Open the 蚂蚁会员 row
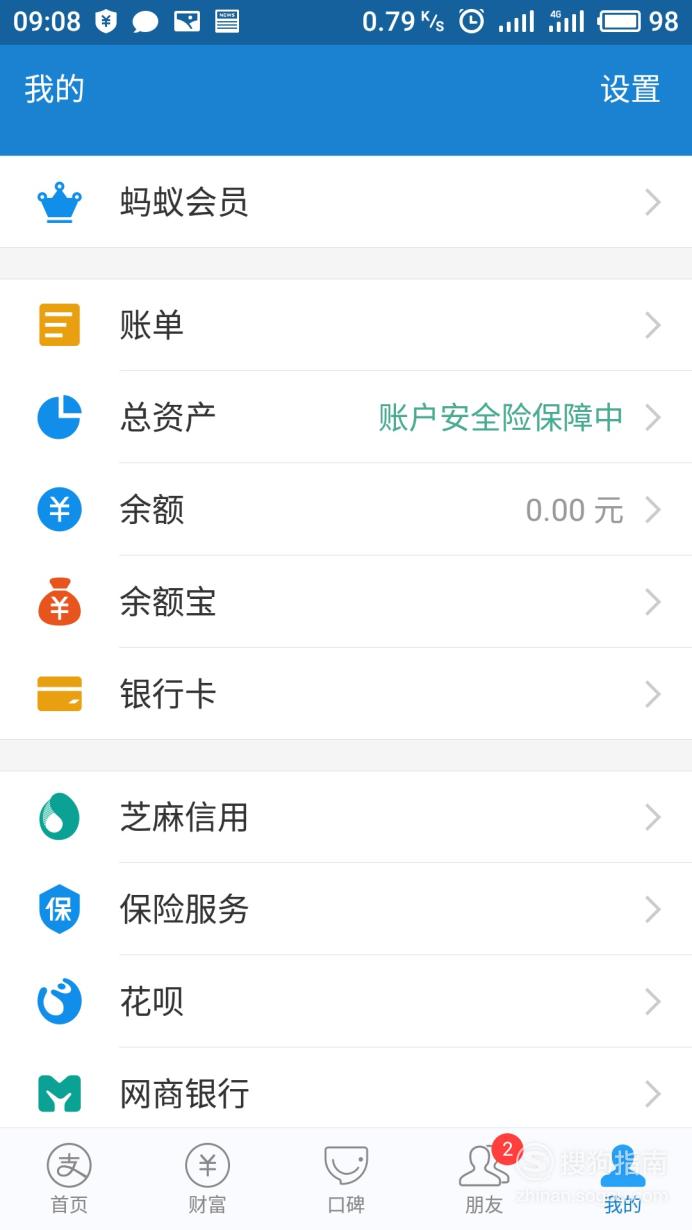 (346, 202)
